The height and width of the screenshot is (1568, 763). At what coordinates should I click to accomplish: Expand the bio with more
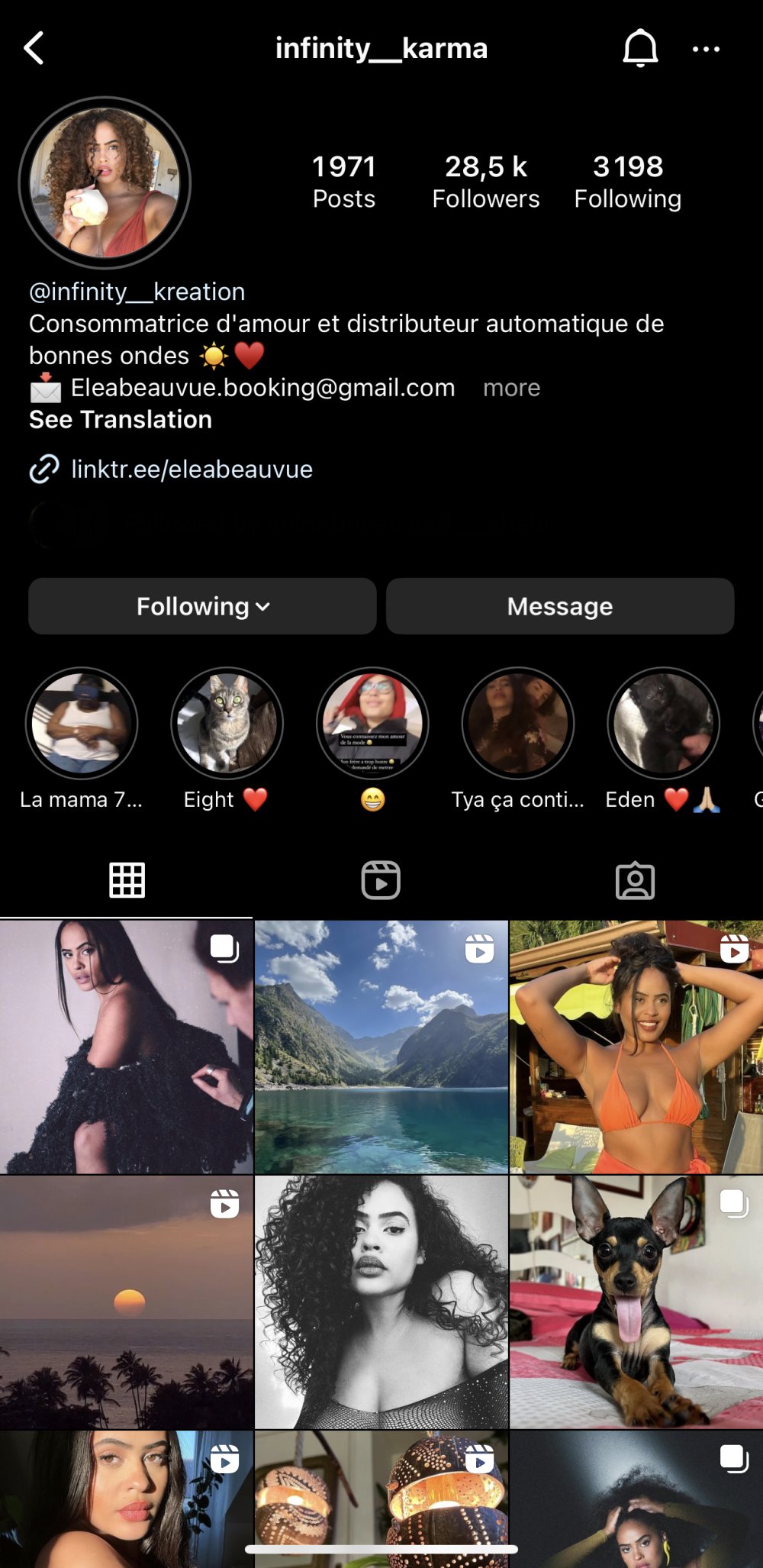(511, 388)
